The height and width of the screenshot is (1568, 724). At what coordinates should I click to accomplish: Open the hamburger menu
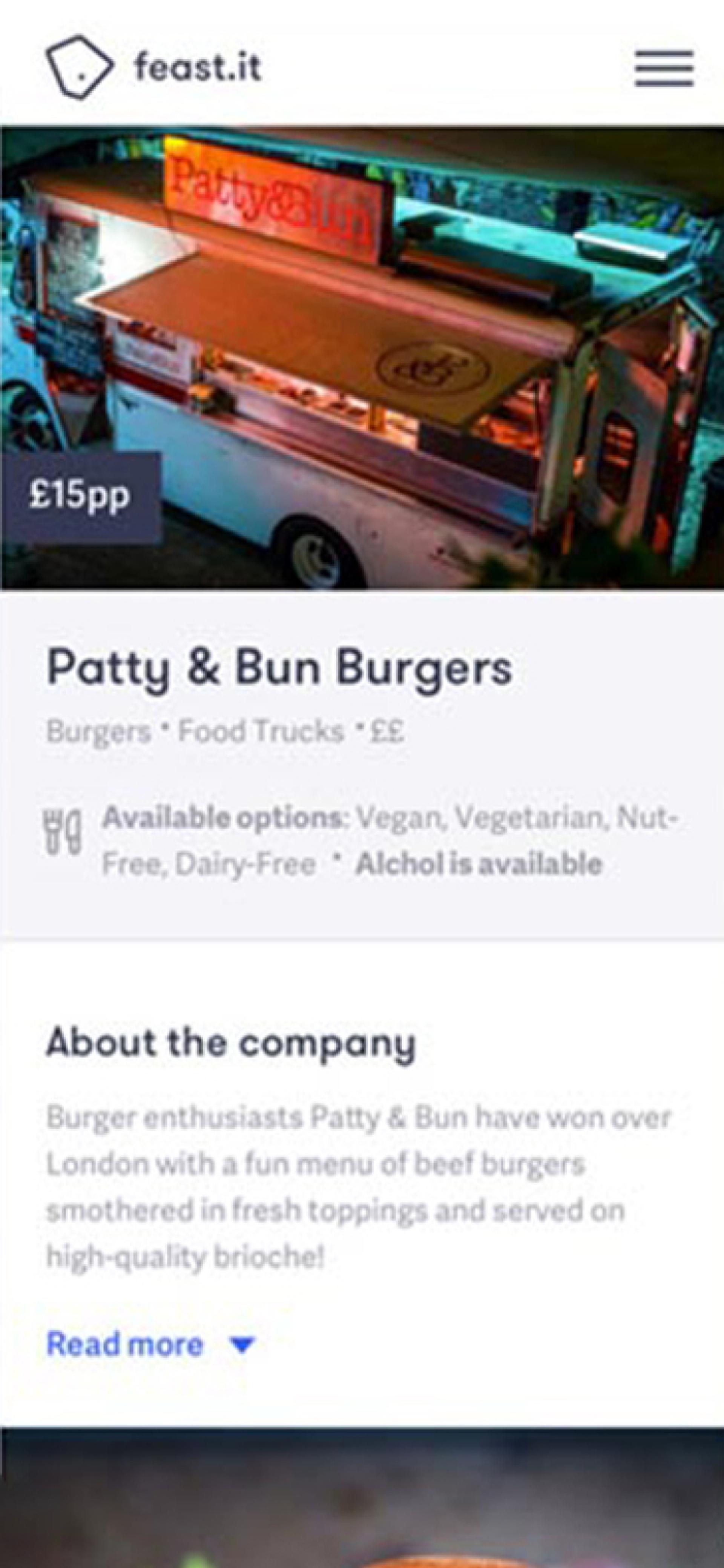tap(664, 68)
